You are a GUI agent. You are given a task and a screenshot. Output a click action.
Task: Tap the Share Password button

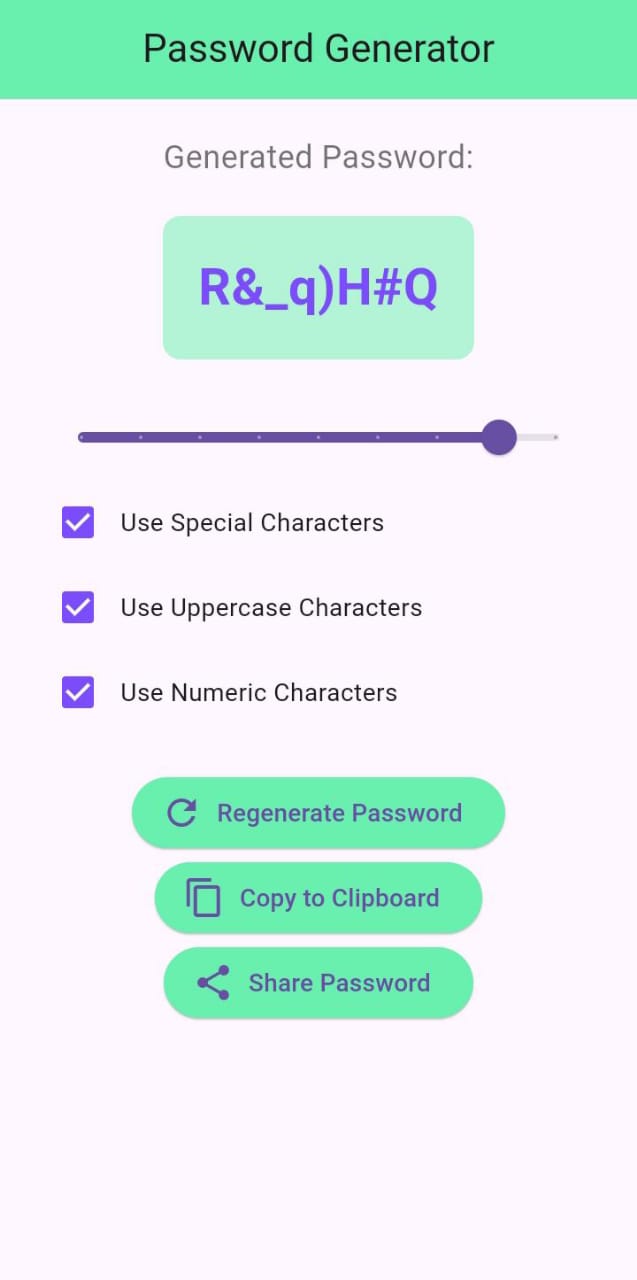pyautogui.click(x=318, y=983)
